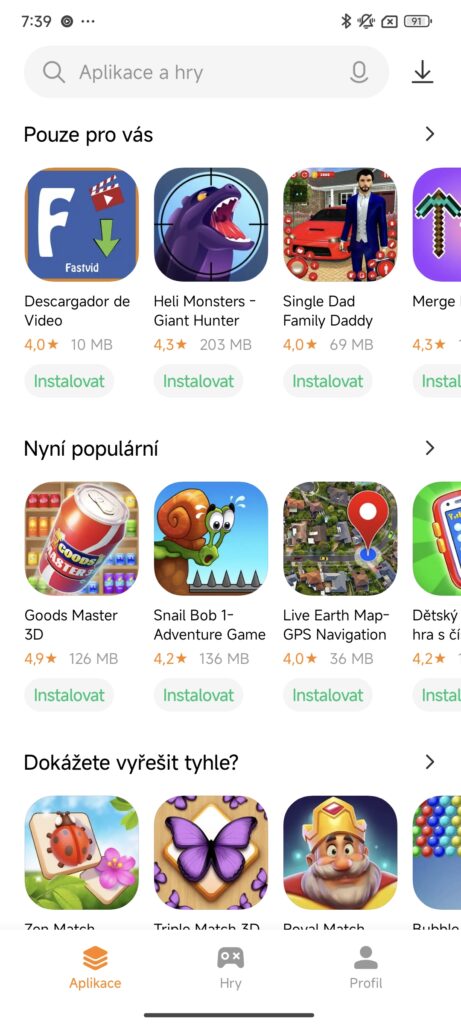Install Goods Master 3D
Screen dimensions: 461x1024
tap(69, 695)
